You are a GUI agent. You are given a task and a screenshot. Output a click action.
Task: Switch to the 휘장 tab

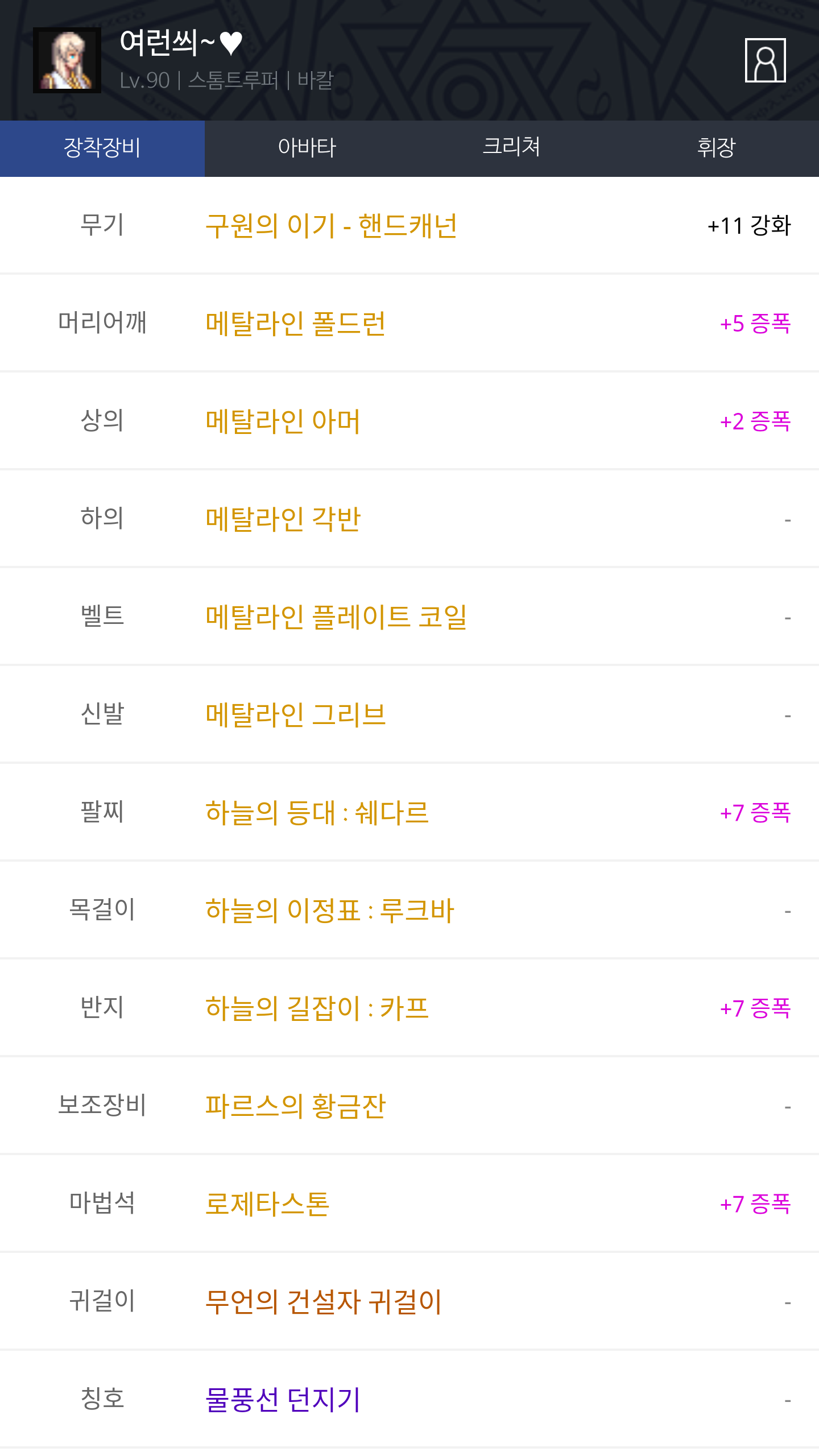tap(717, 148)
